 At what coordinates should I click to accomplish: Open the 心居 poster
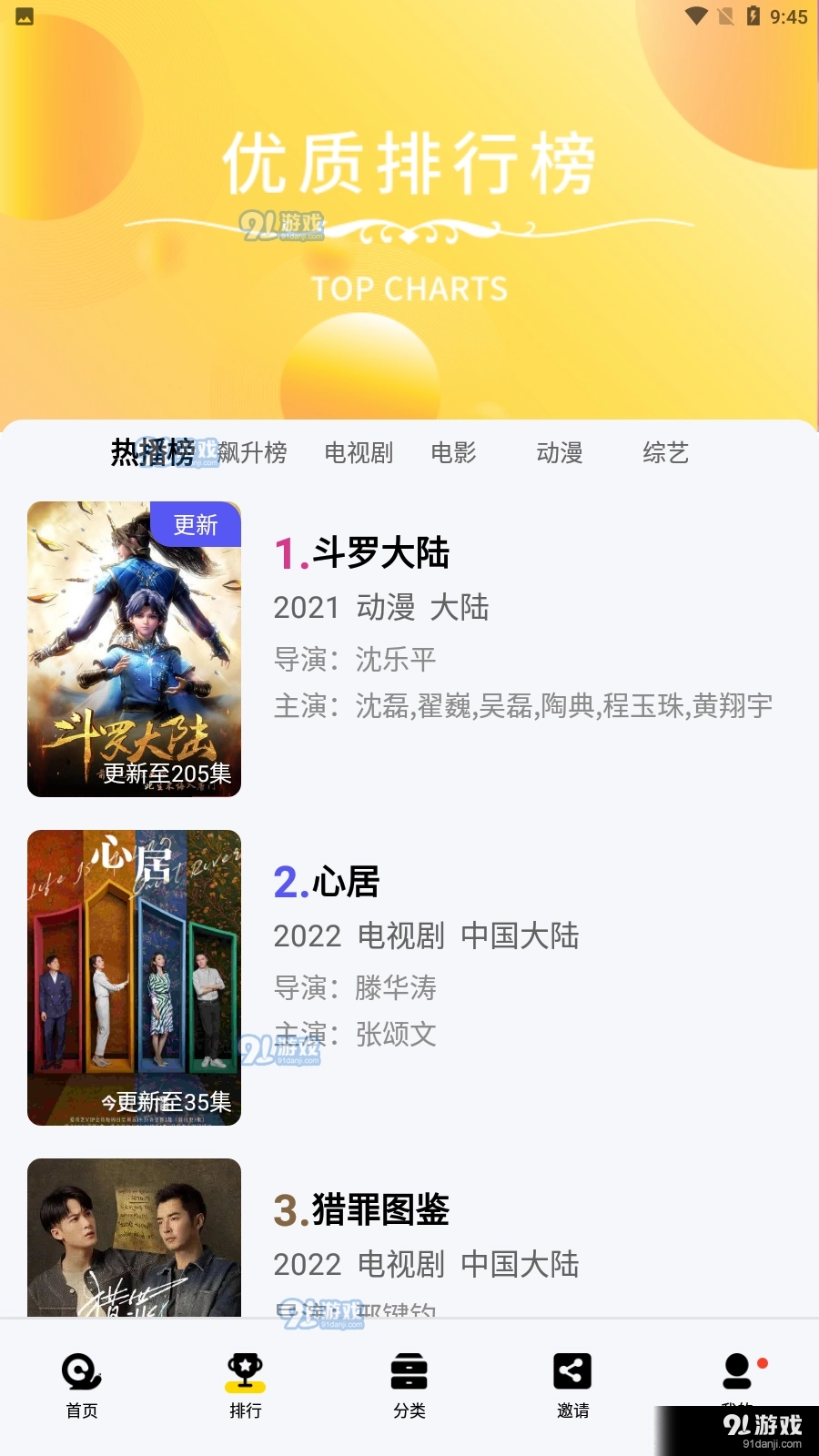135,977
